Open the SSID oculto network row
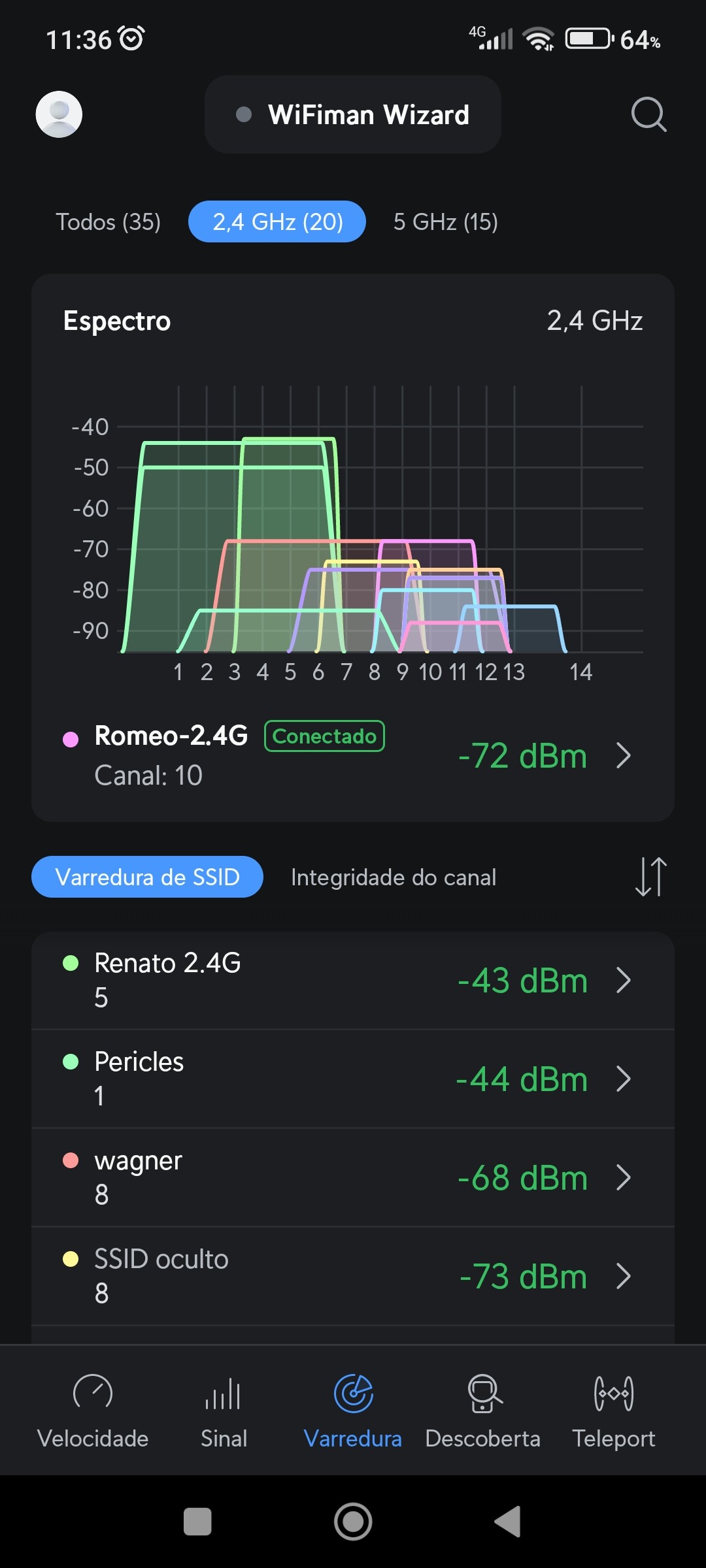 coord(353,1276)
